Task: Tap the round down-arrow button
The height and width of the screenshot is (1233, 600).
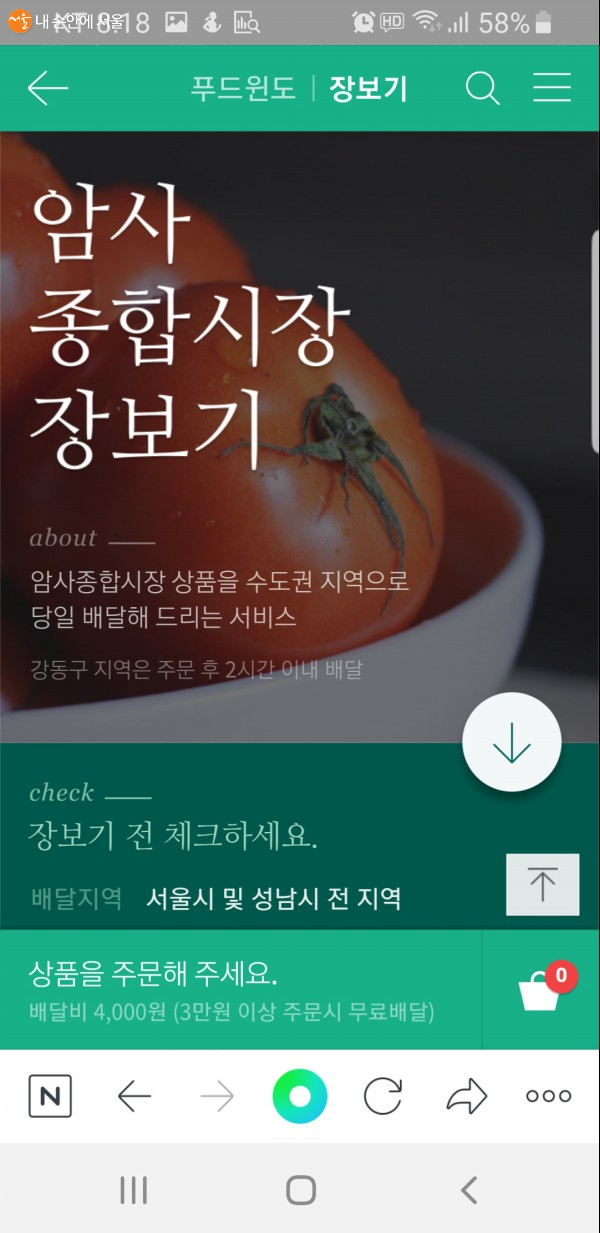Action: 511,742
